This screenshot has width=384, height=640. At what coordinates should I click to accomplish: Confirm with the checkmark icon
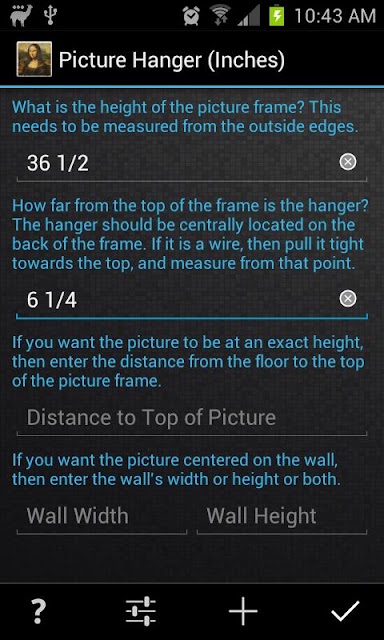pos(345,611)
